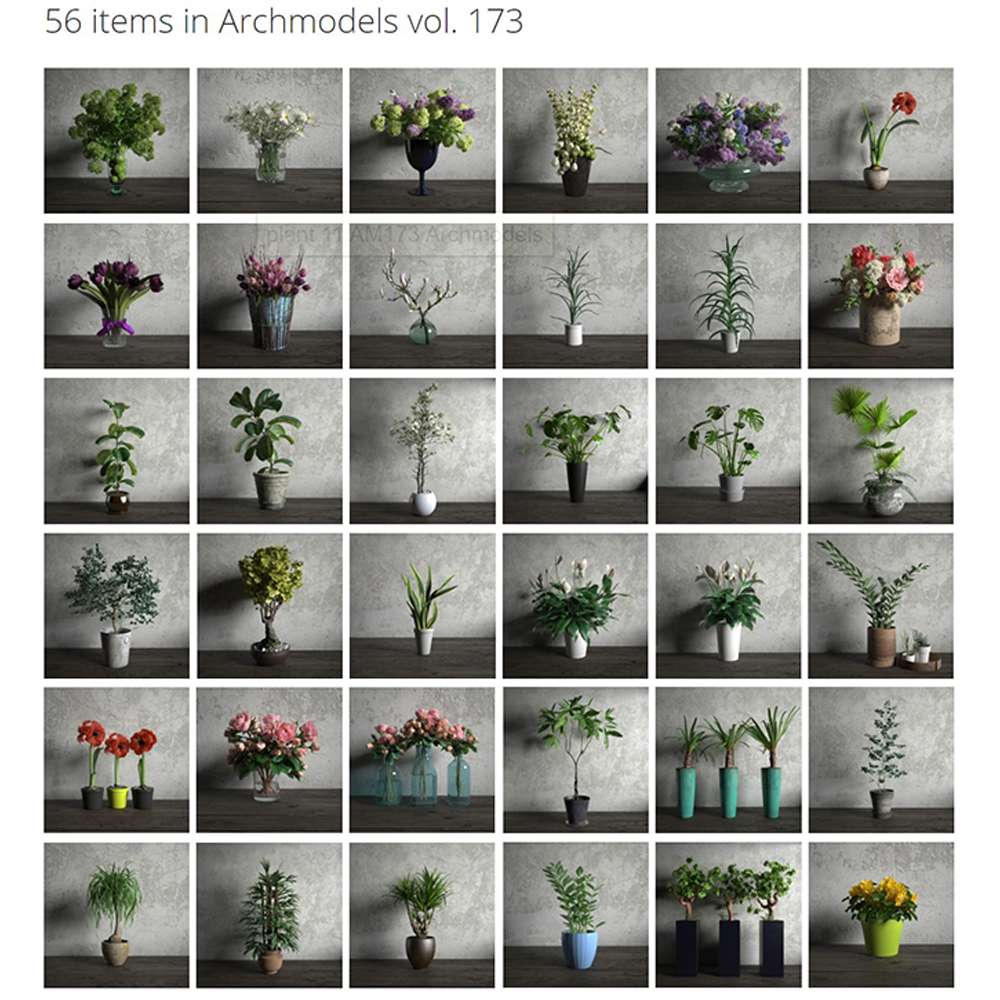View purple tulips tied with purple ribbon

(x=116, y=295)
